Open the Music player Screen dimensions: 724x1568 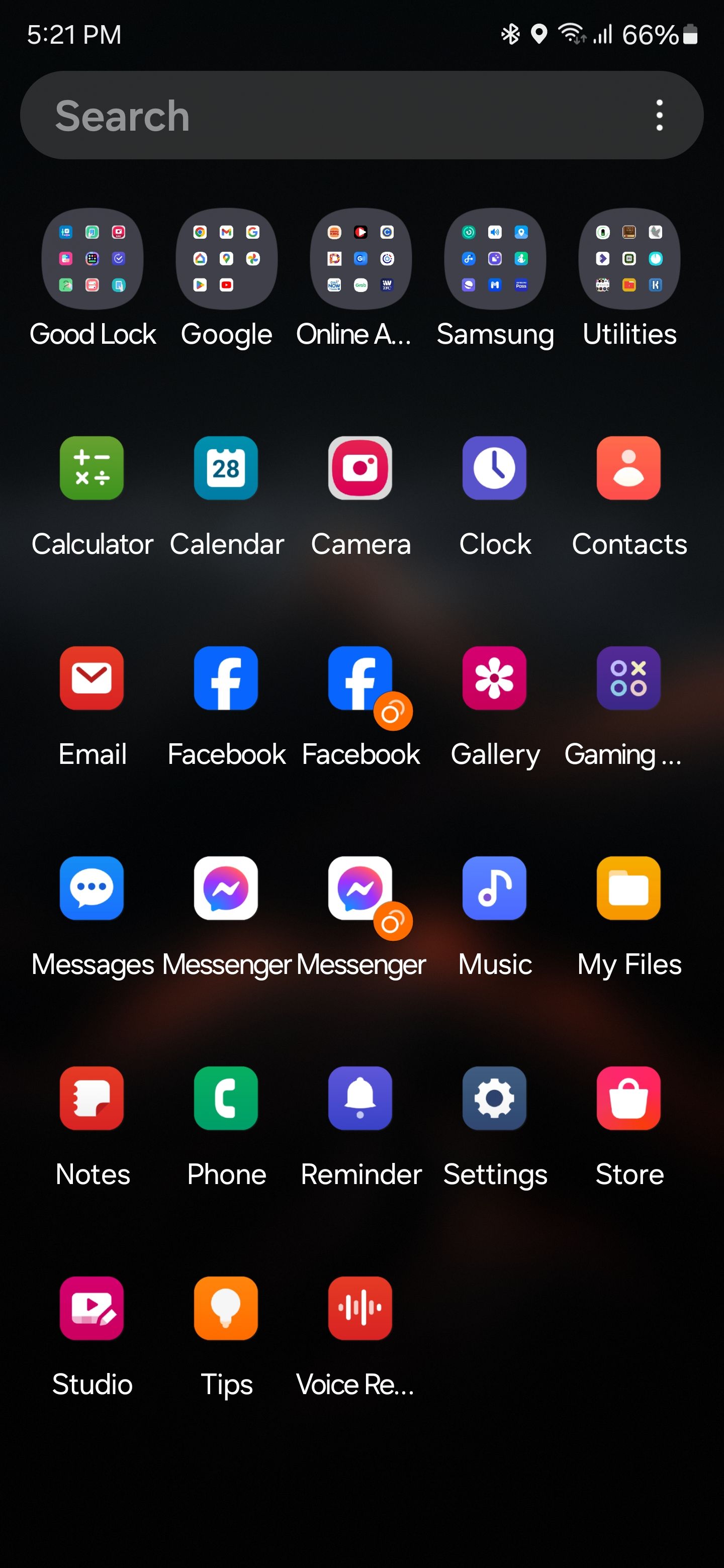pos(494,888)
